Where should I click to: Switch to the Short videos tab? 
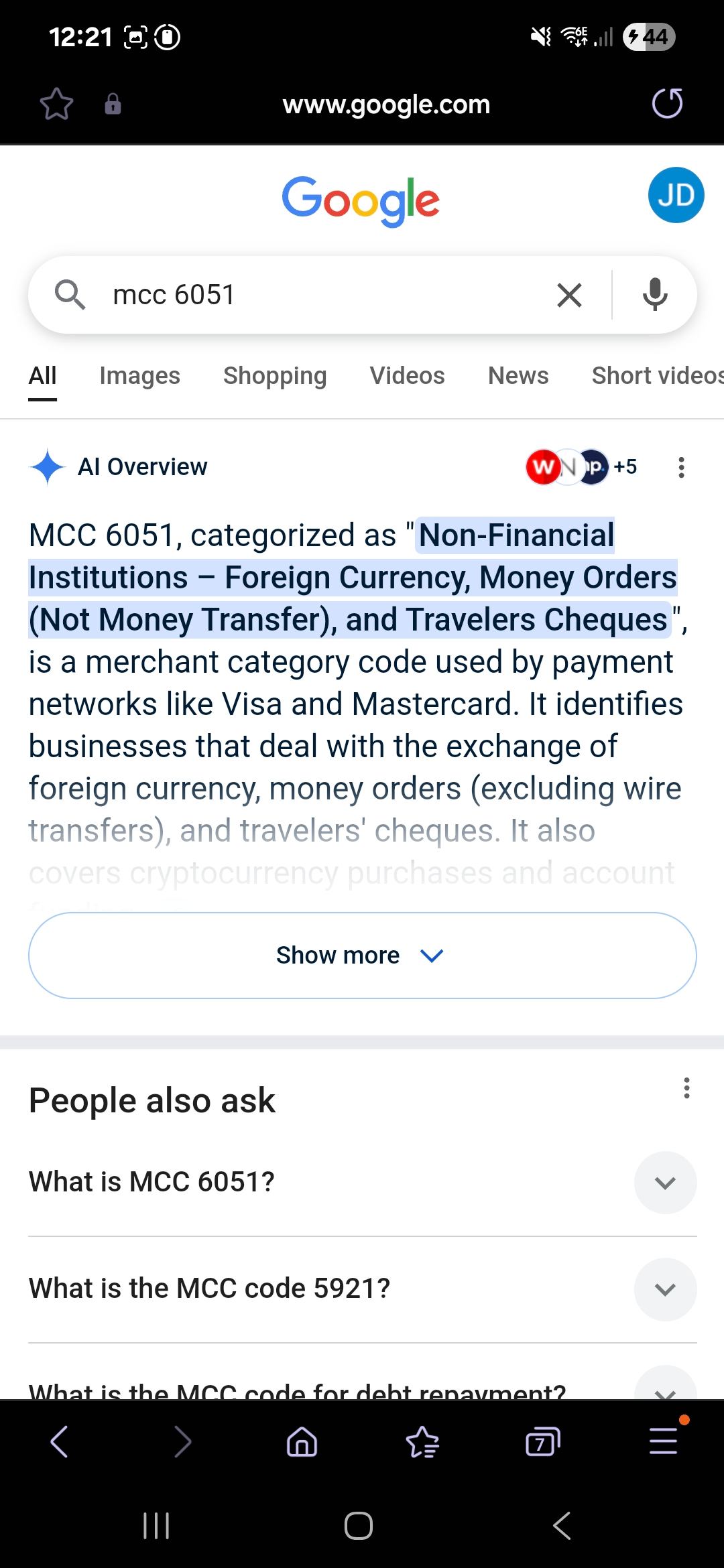[x=657, y=376]
